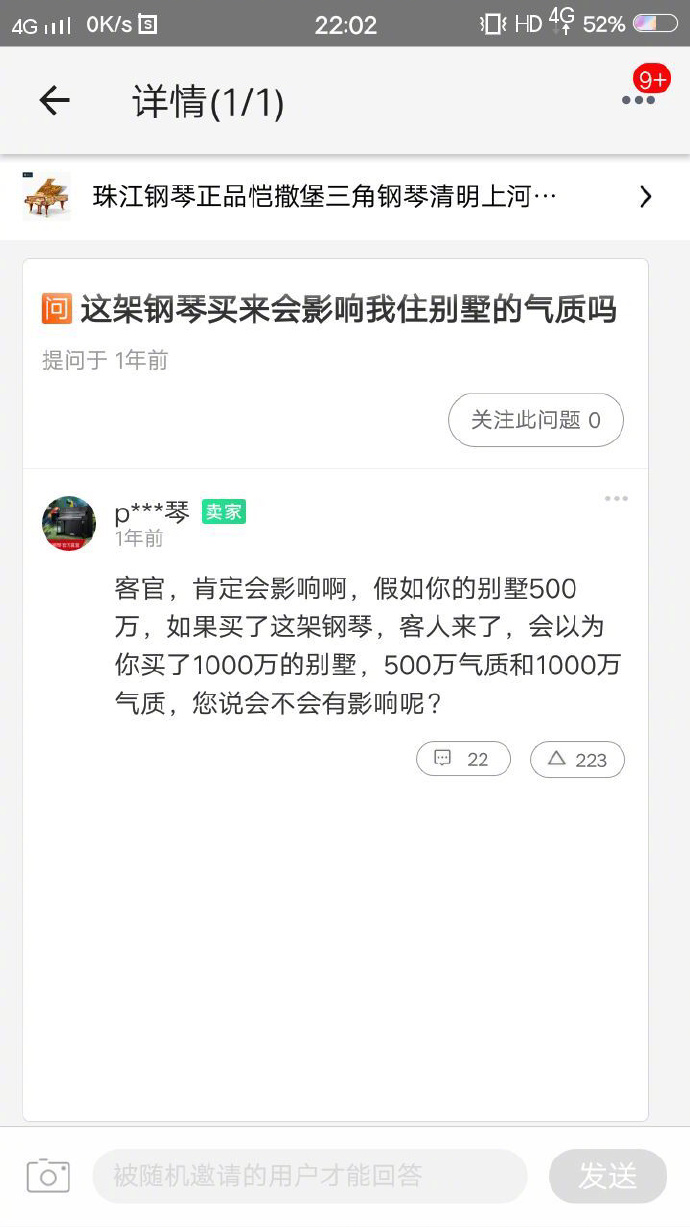The width and height of the screenshot is (690, 1227).
Task: View the 22 comments on the answer
Action: pyautogui.click(x=463, y=759)
